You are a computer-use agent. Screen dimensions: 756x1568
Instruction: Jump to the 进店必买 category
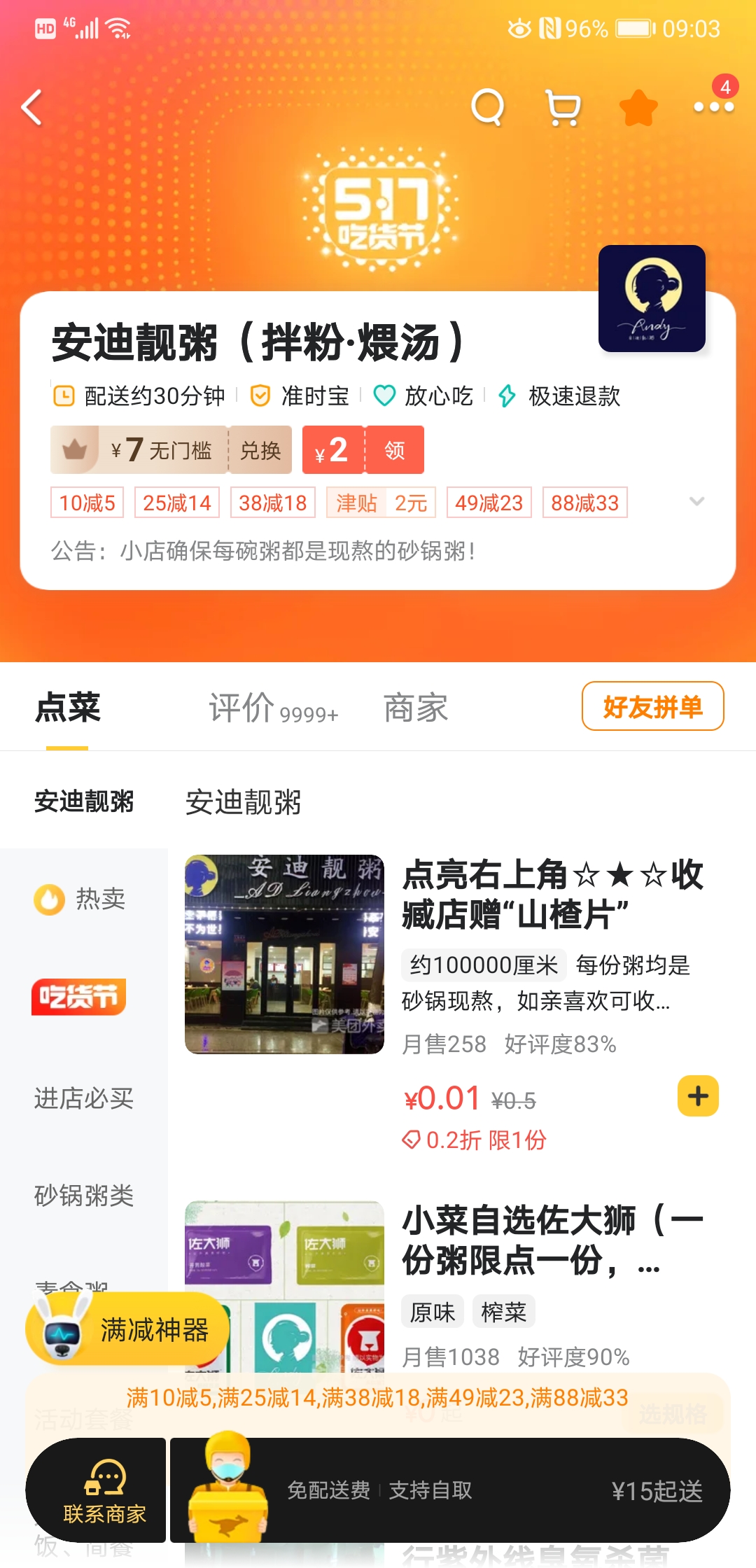[x=84, y=1098]
